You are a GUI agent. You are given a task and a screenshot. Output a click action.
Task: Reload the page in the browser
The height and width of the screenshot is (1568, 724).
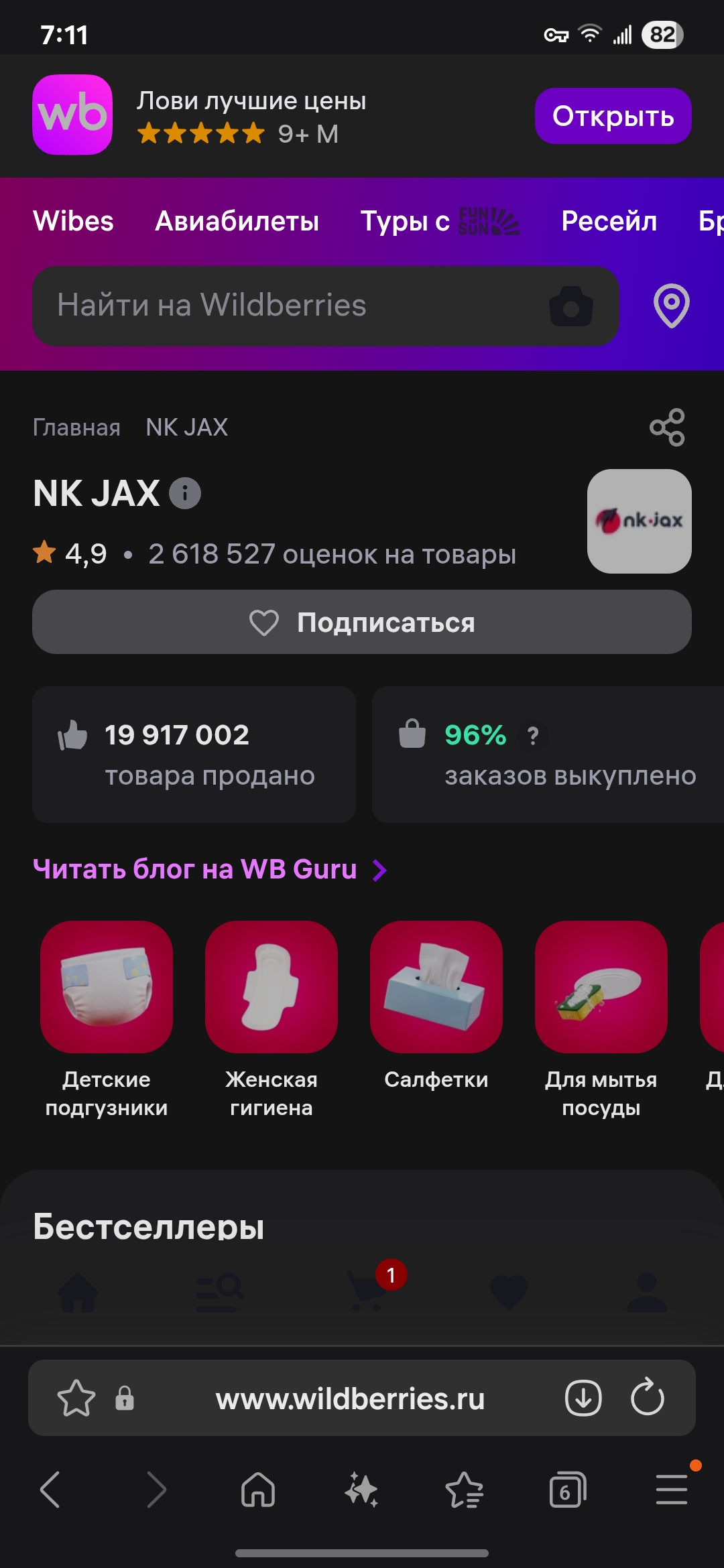(647, 1398)
